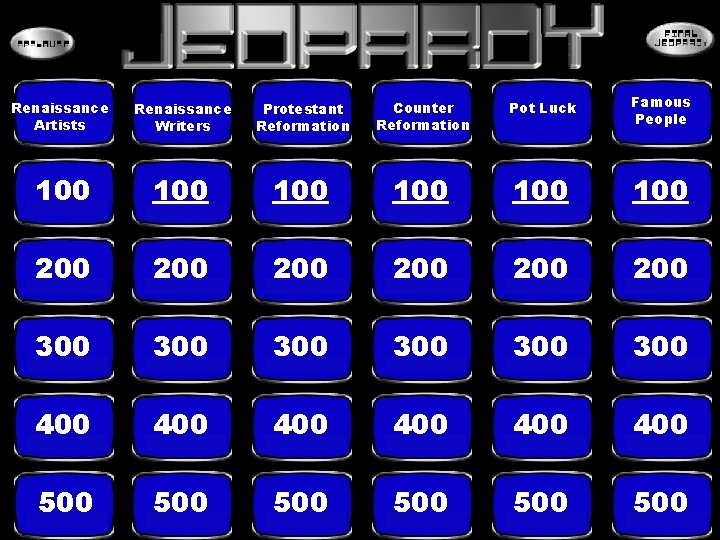Pick Famous People for 200
Screen dimensions: 720x540
662,270
